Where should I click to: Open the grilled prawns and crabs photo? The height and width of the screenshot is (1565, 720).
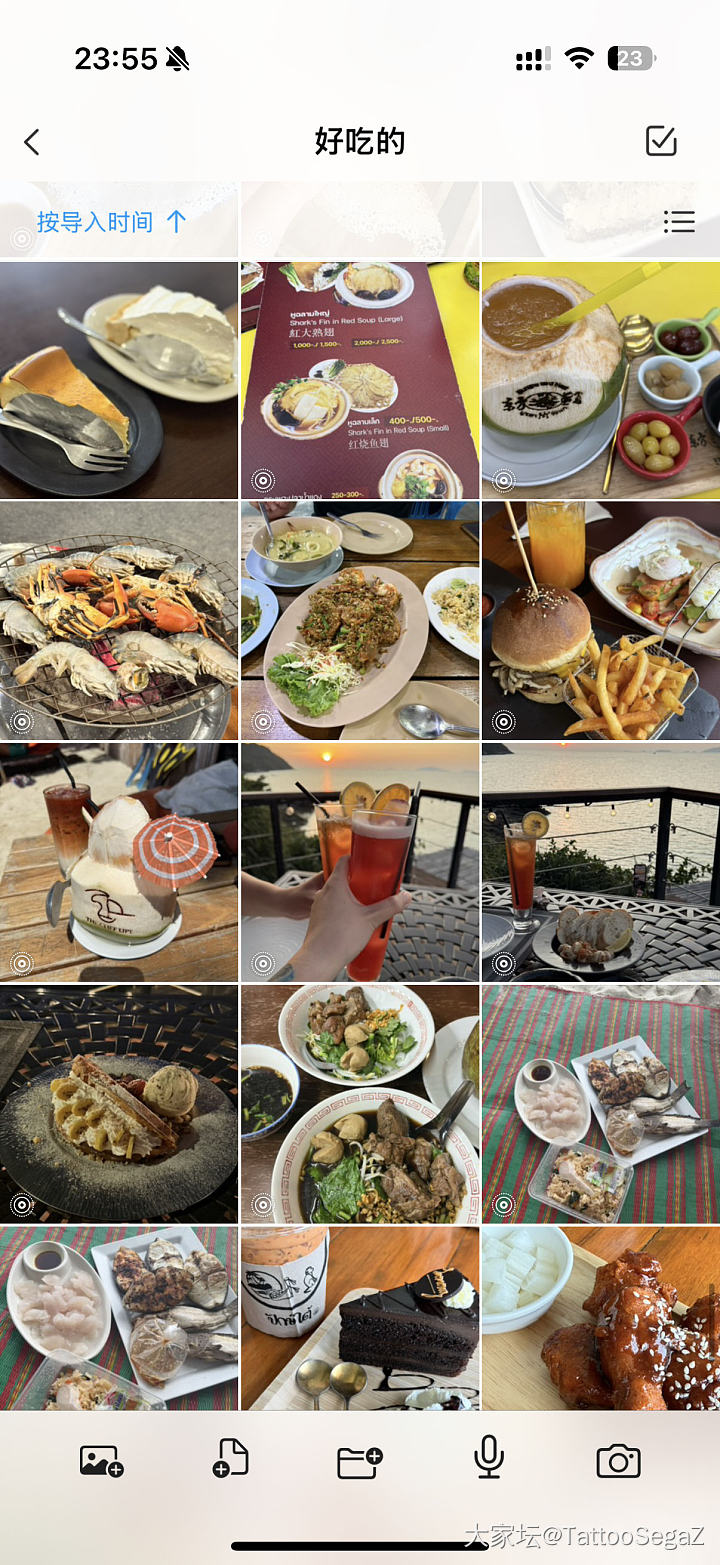tap(119, 621)
